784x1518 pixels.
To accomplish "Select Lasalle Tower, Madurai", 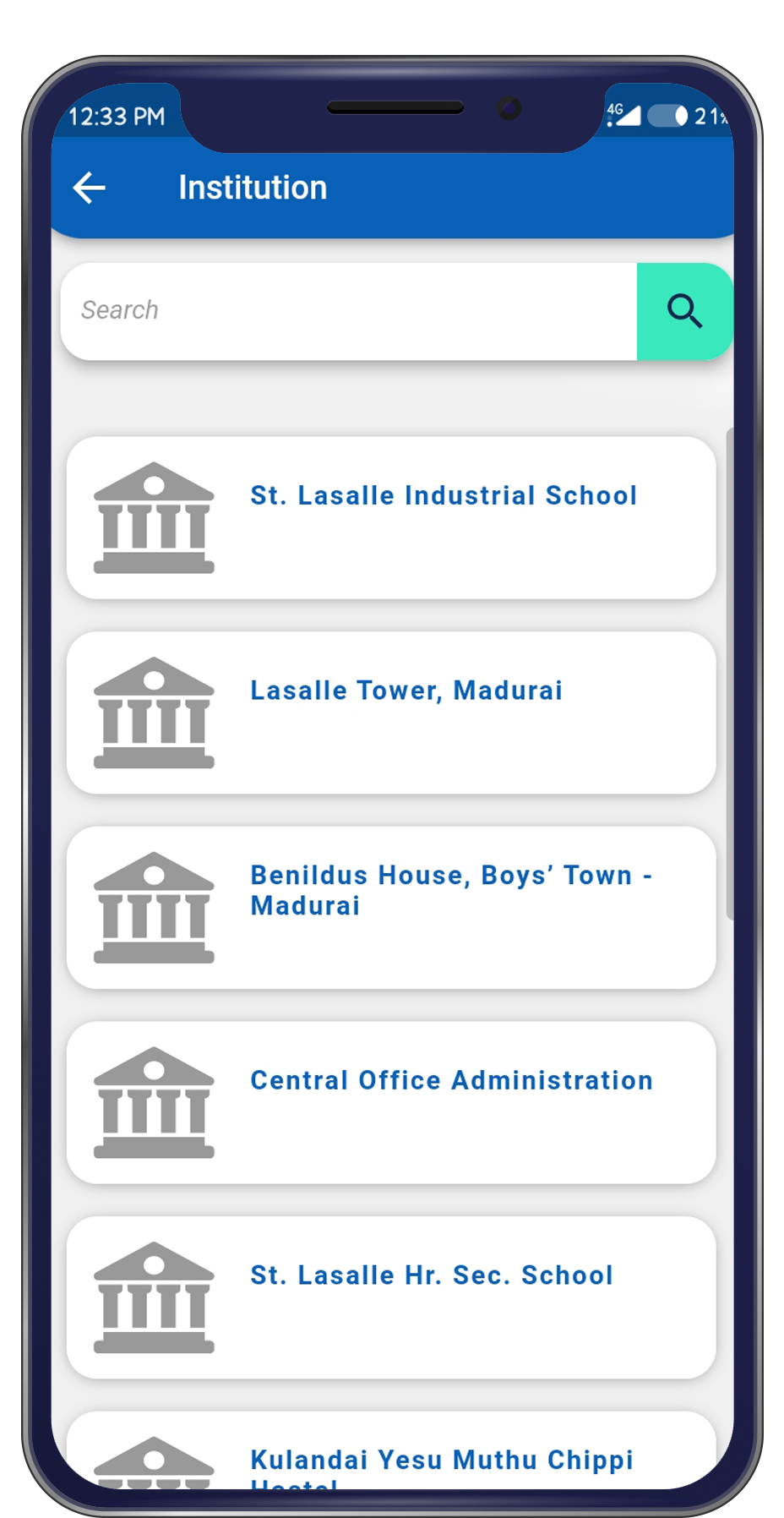I will point(391,713).
